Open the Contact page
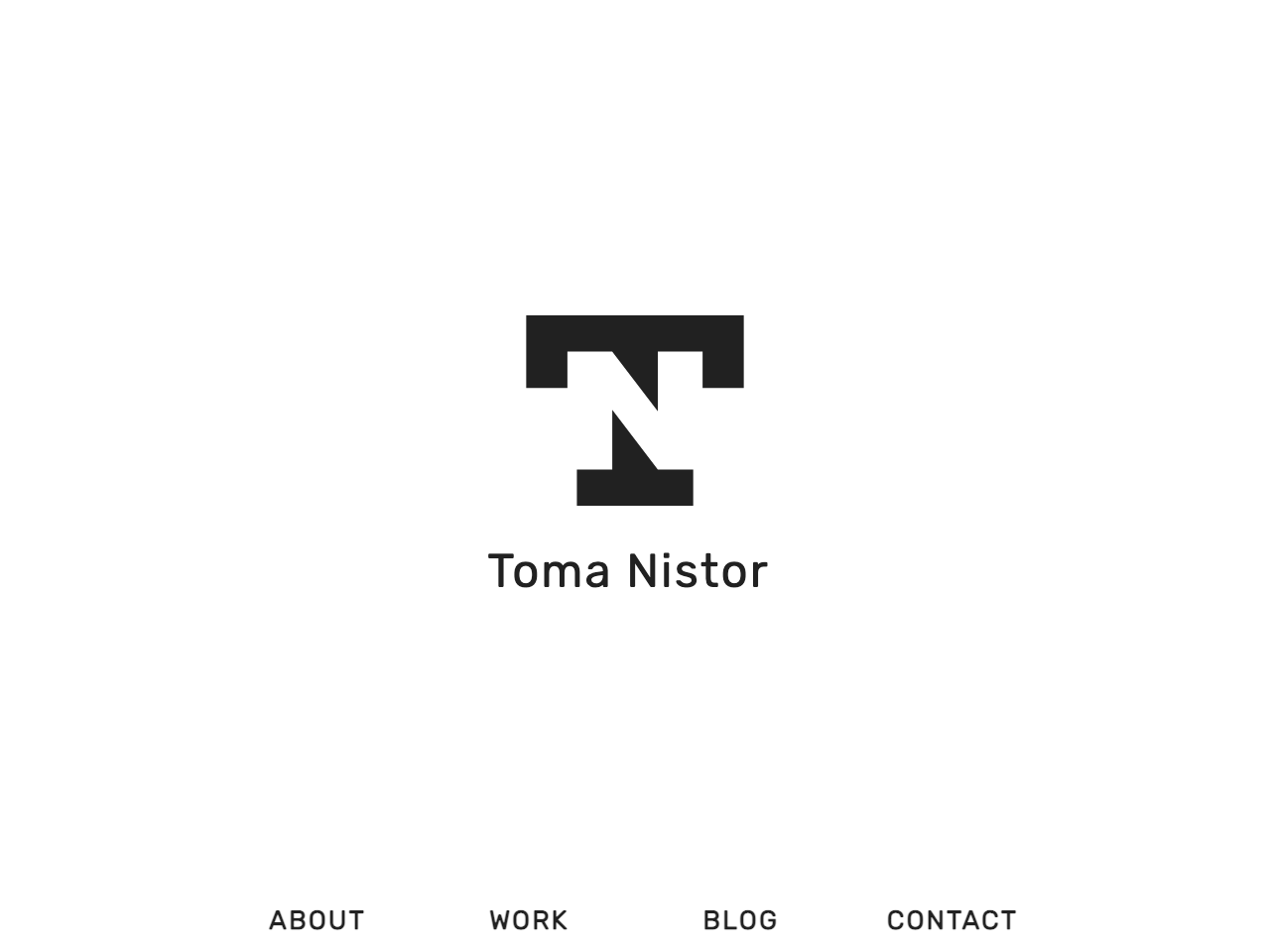Image resolution: width=1270 pixels, height=952 pixels. click(952, 920)
